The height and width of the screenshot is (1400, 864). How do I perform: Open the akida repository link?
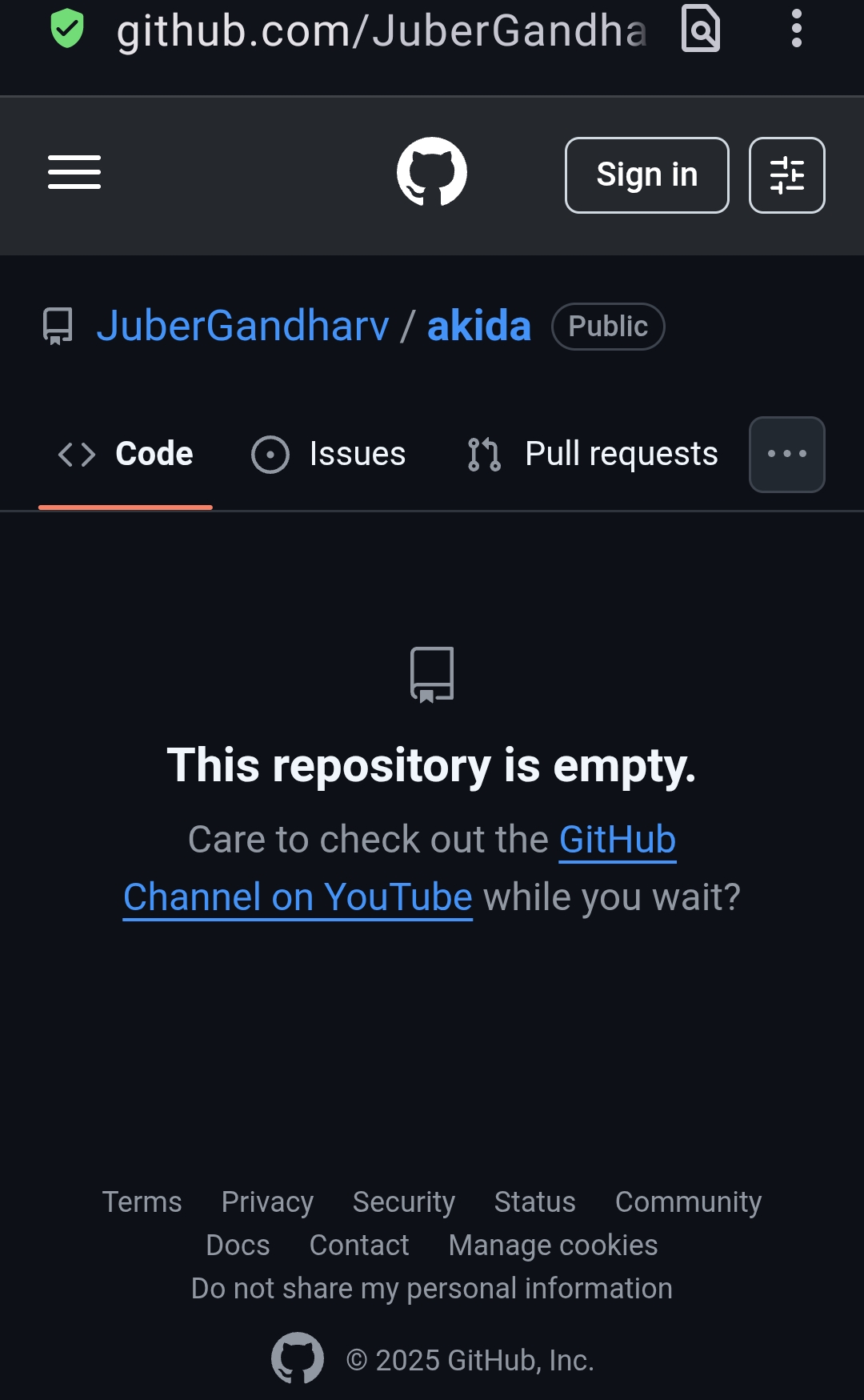click(x=479, y=327)
